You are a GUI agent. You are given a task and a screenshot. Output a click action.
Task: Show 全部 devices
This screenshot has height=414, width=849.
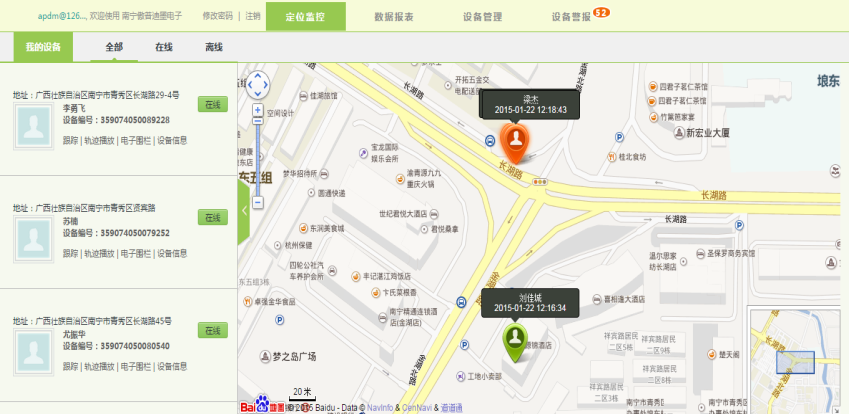114,47
